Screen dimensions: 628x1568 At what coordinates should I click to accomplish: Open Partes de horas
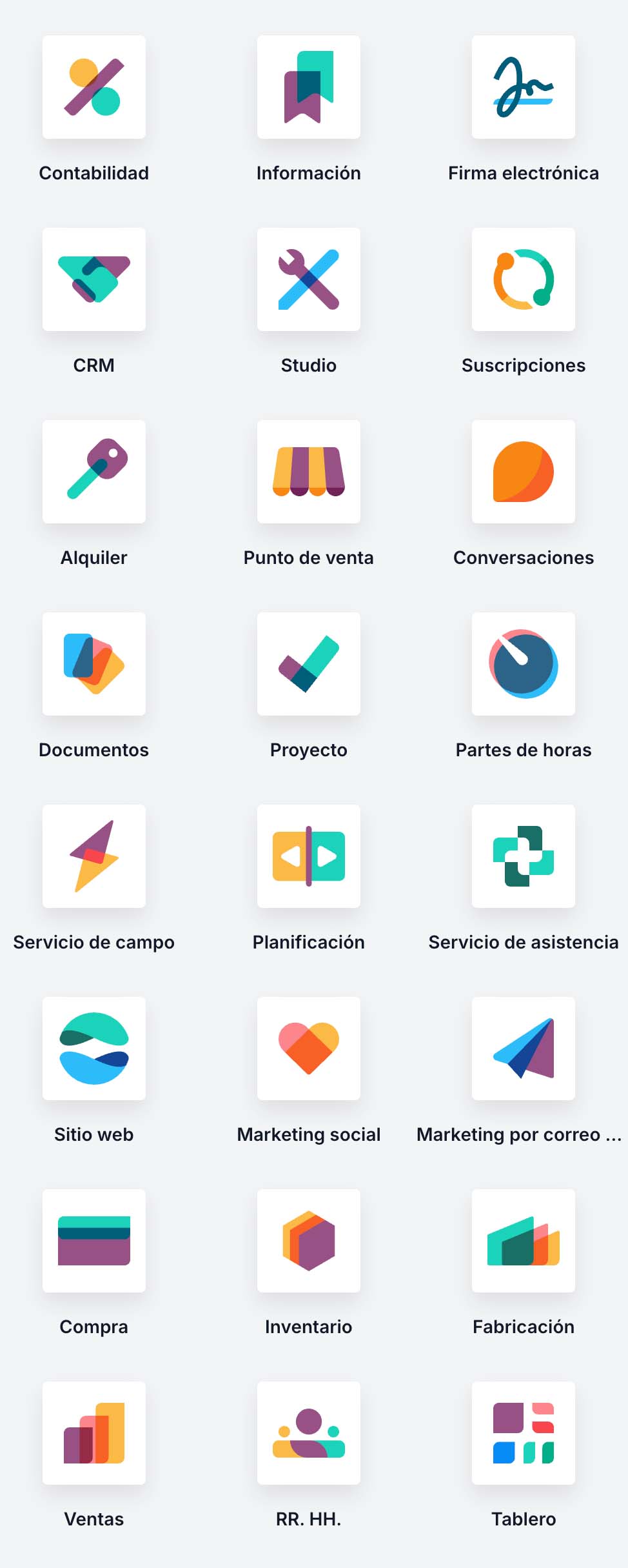tap(524, 664)
